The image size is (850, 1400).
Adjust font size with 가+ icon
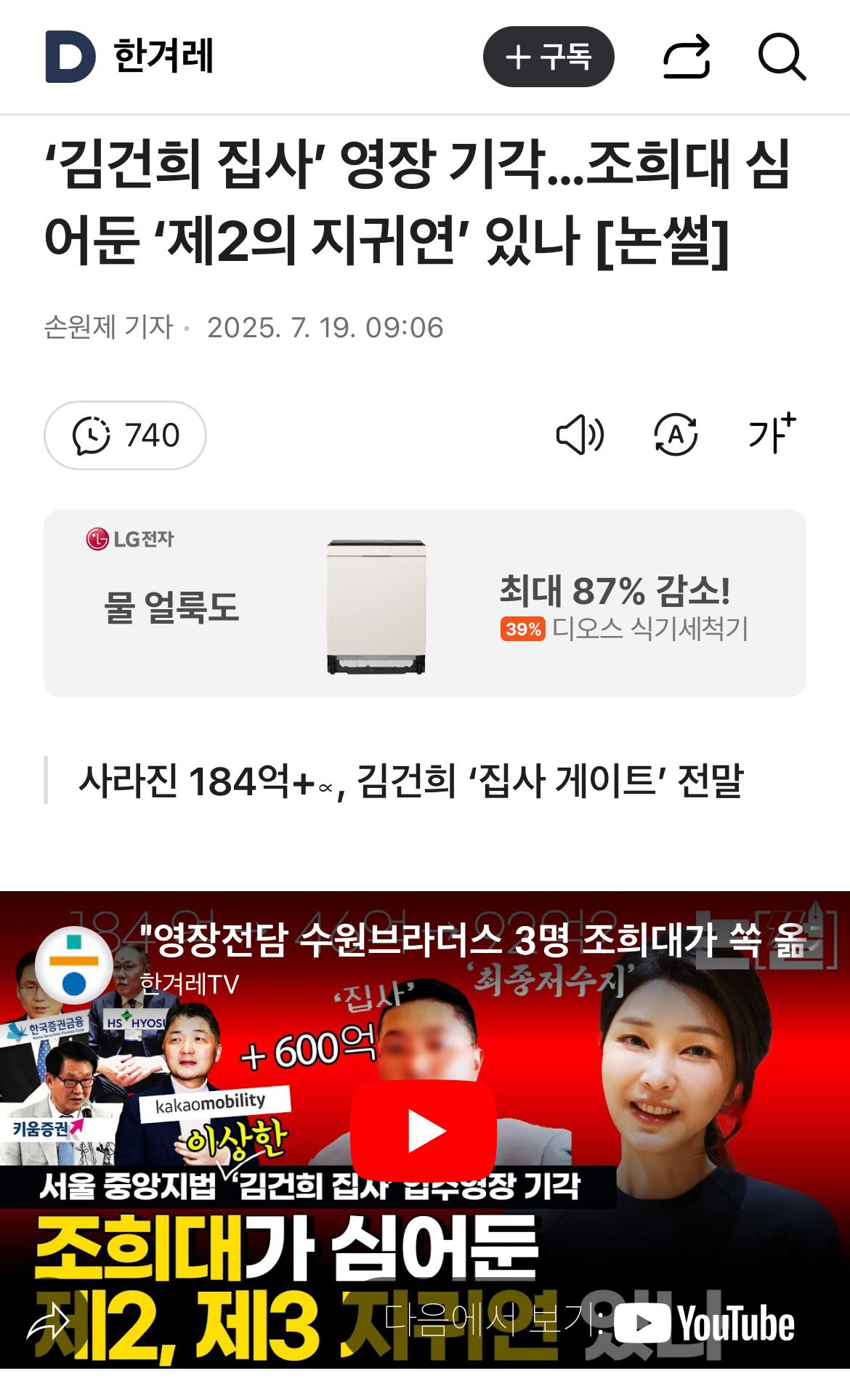772,434
